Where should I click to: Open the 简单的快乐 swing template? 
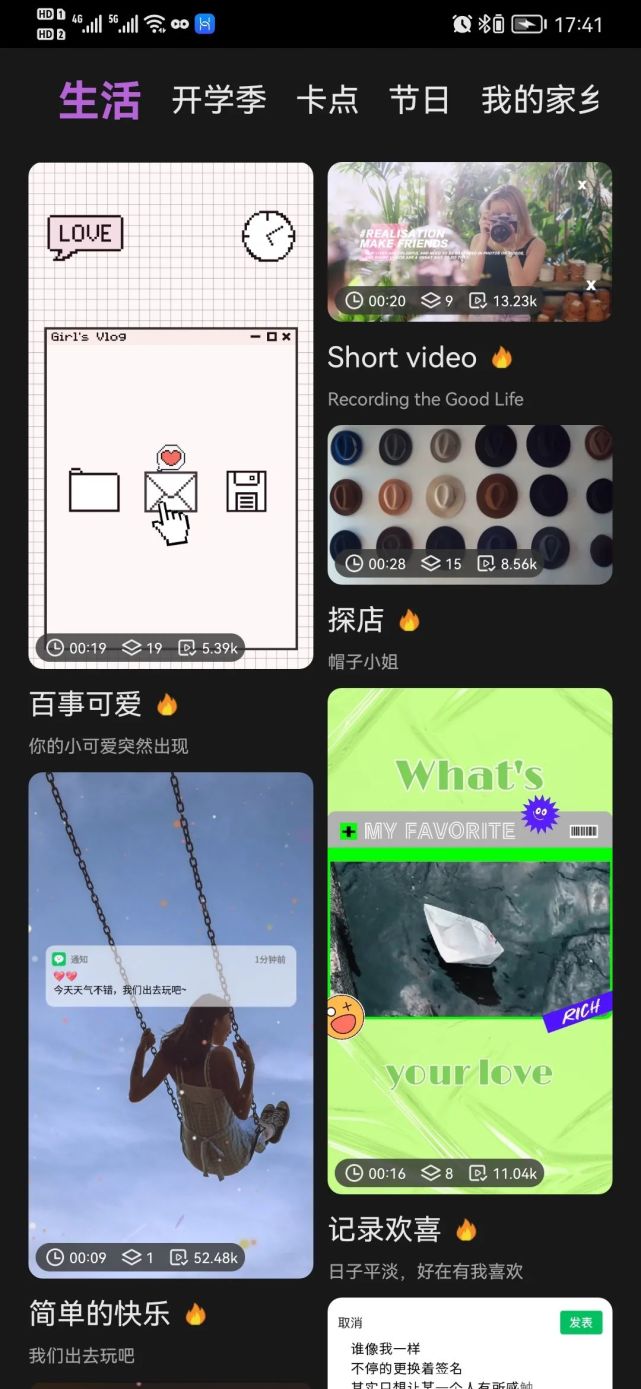(x=171, y=1025)
